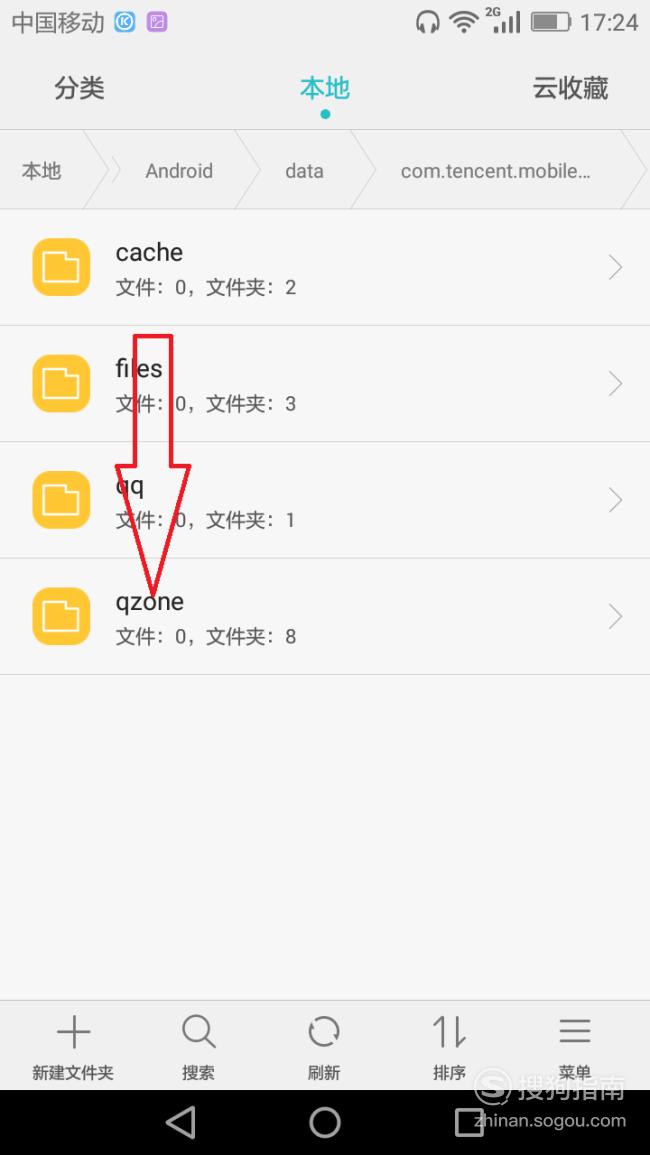Go to the home screen

point(325,1123)
